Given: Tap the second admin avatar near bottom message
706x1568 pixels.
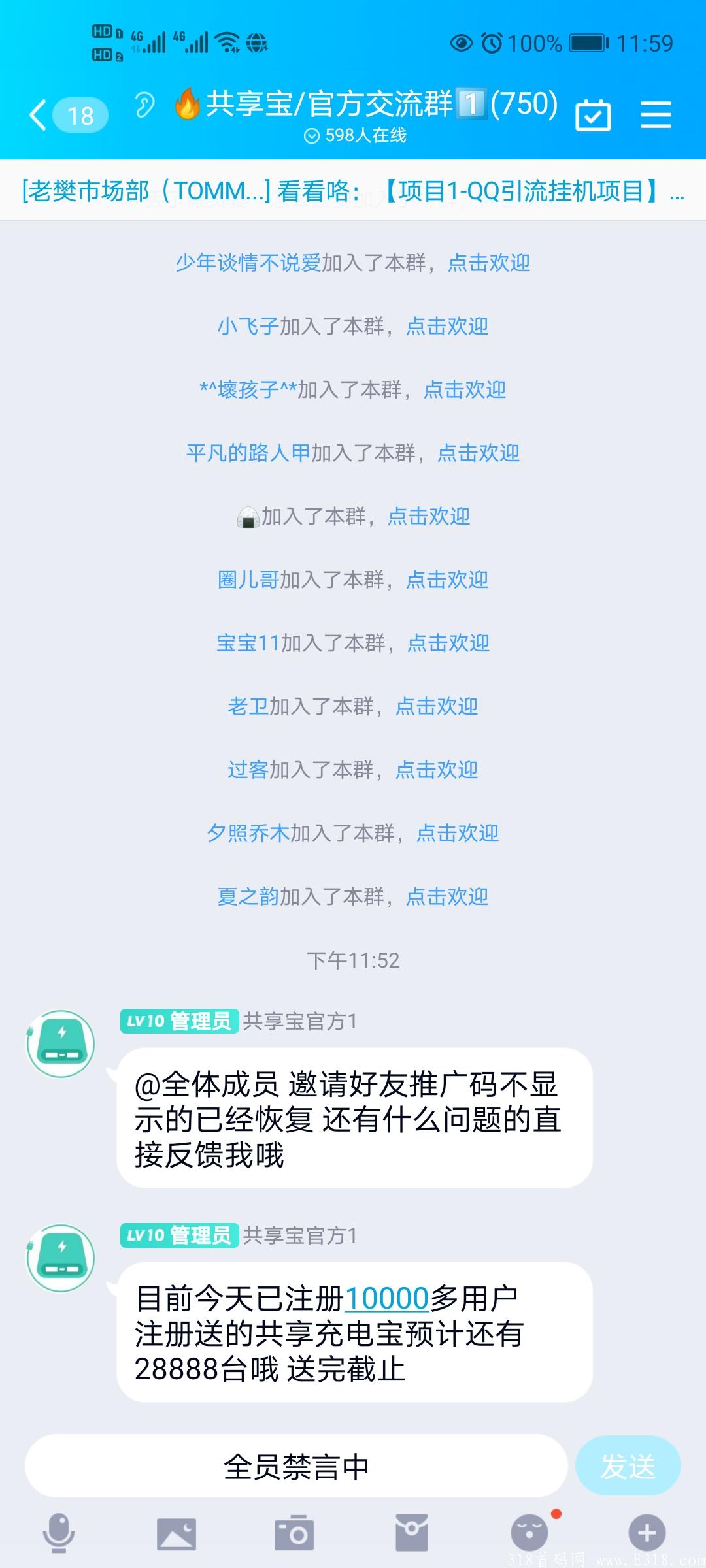Looking at the screenshot, I should point(61,1260).
